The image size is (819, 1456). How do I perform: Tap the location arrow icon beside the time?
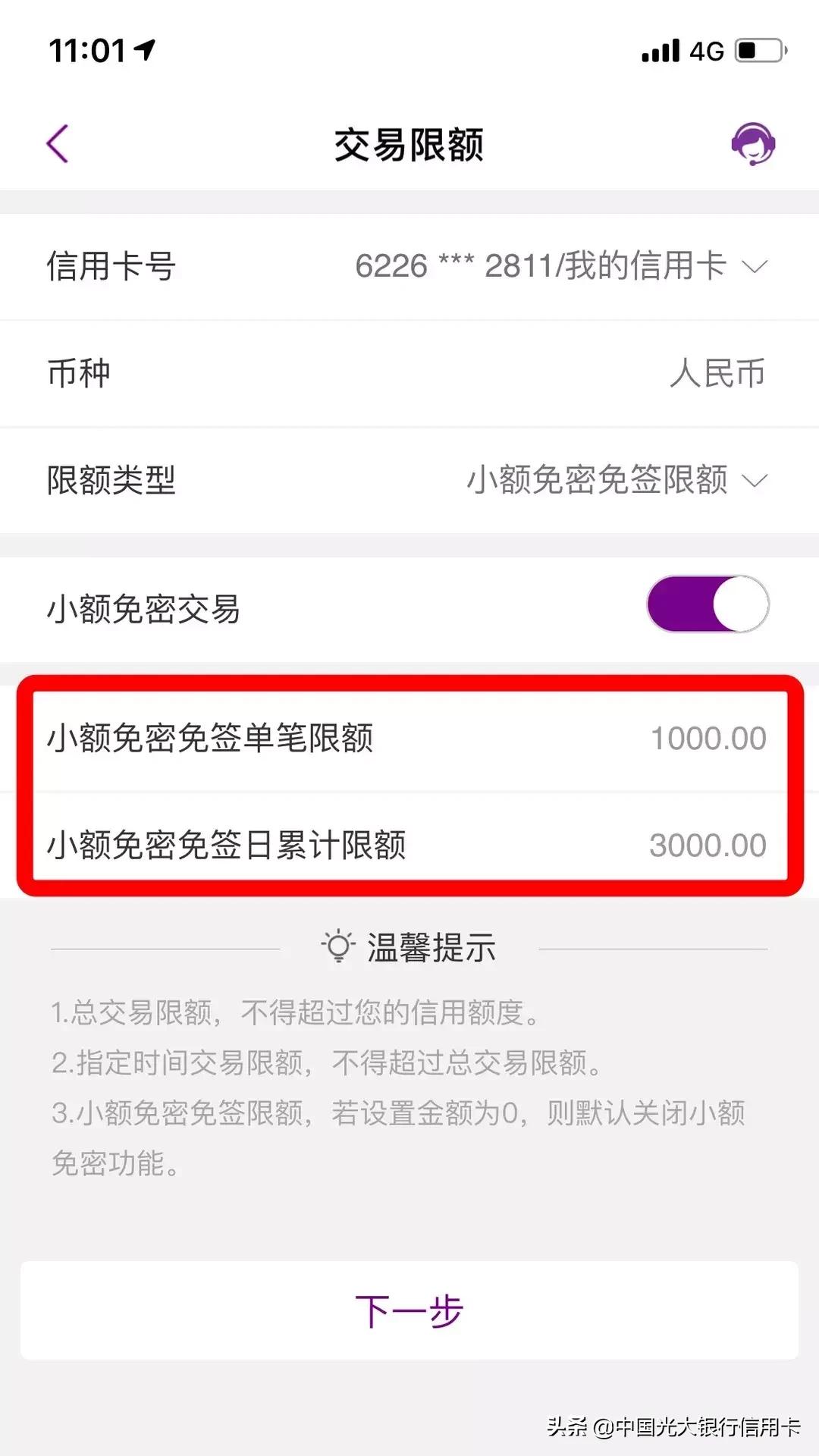click(x=141, y=50)
